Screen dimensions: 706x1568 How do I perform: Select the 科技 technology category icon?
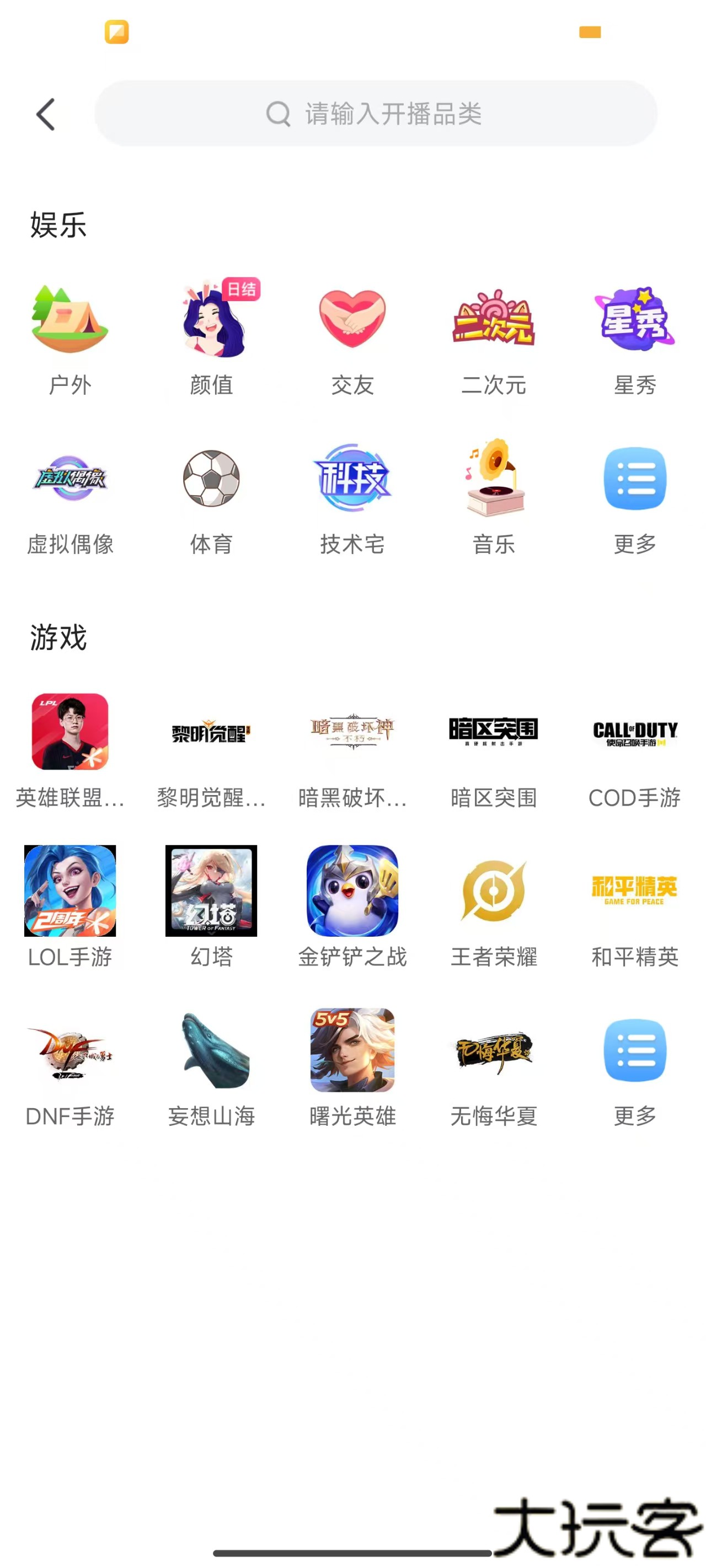click(352, 481)
